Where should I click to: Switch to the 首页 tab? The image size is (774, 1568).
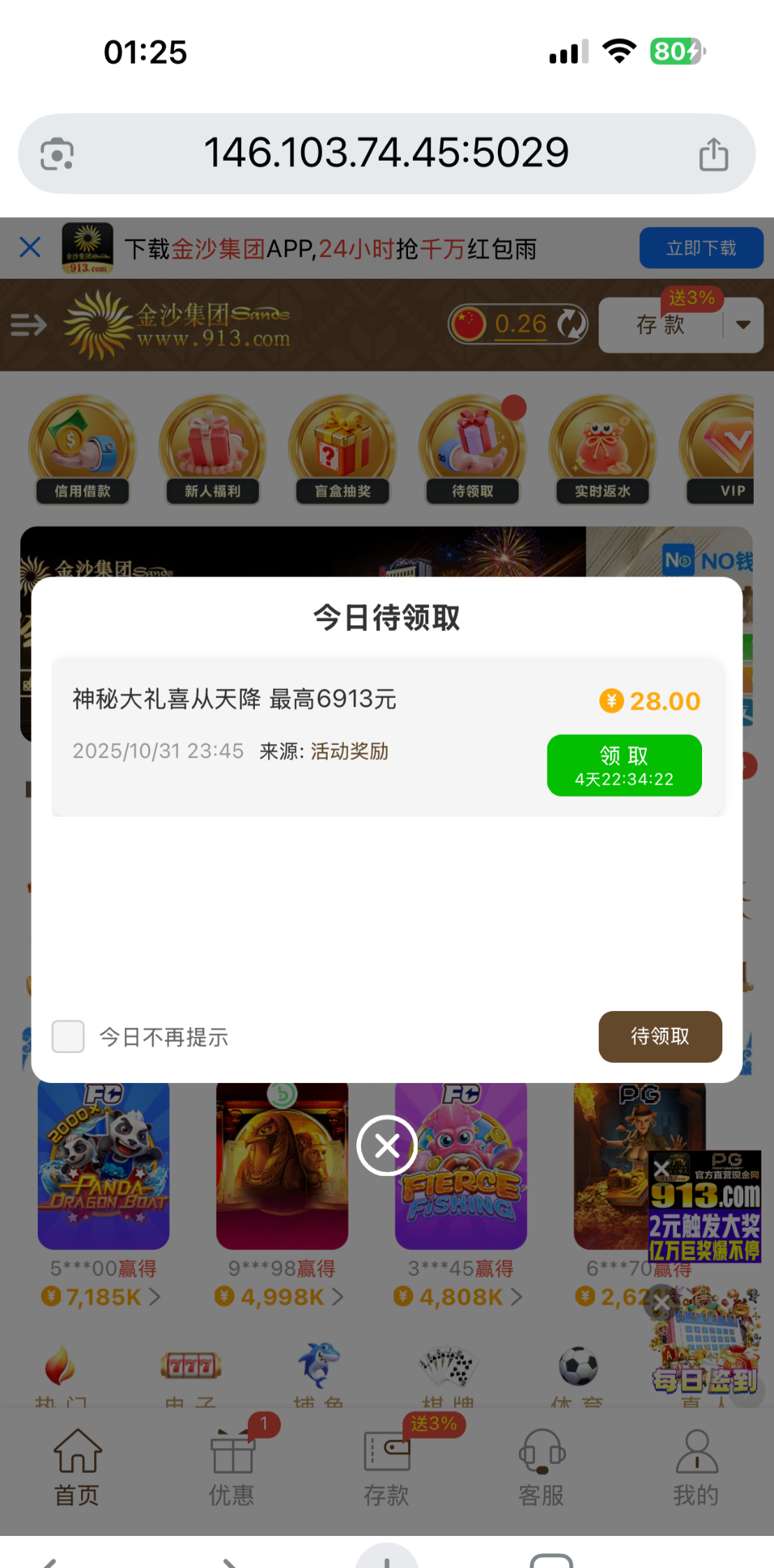pos(77,1467)
